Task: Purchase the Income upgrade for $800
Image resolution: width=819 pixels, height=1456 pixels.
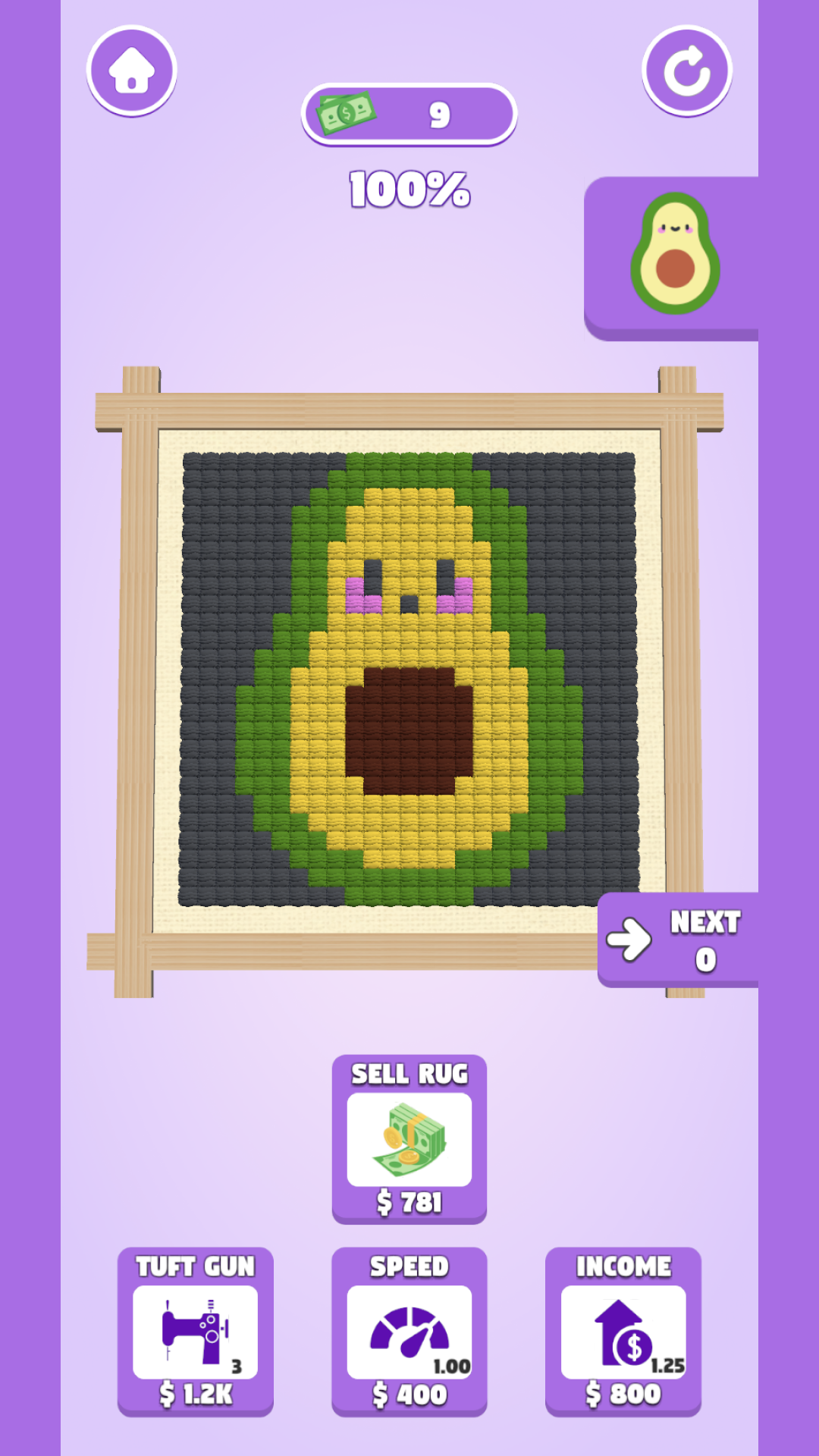Action: [623, 1332]
